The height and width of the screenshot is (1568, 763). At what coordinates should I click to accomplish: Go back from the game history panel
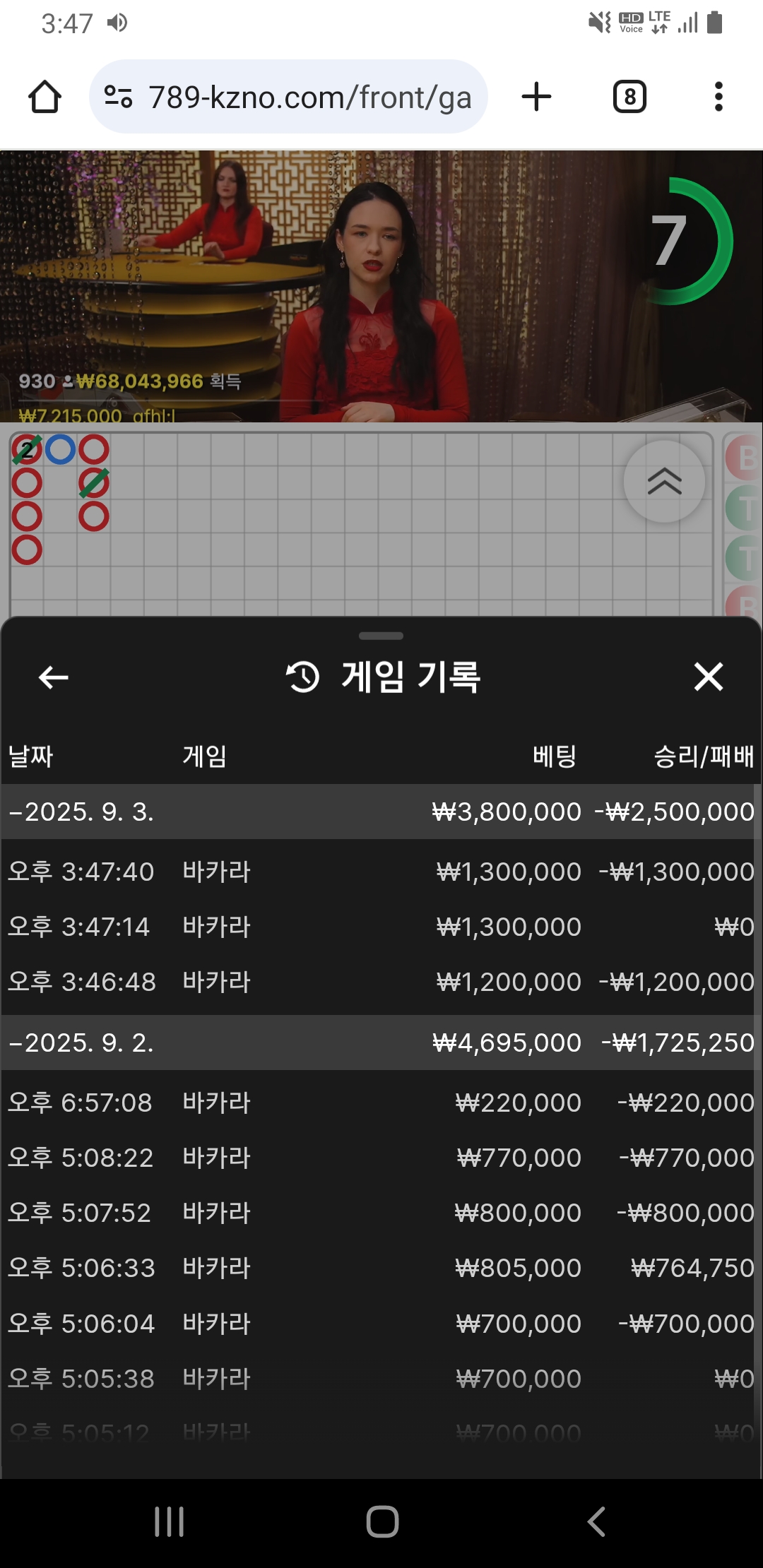[53, 677]
